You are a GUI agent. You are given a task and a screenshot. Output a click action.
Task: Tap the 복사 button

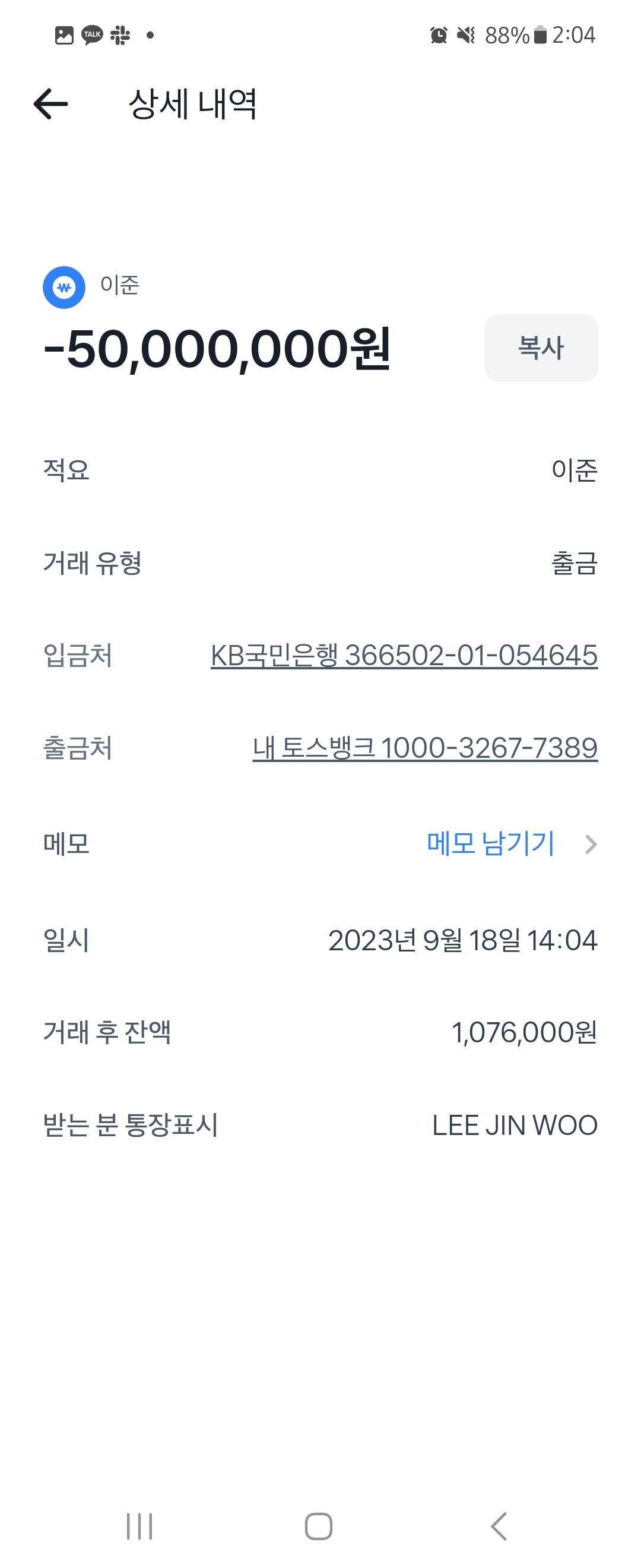click(540, 347)
